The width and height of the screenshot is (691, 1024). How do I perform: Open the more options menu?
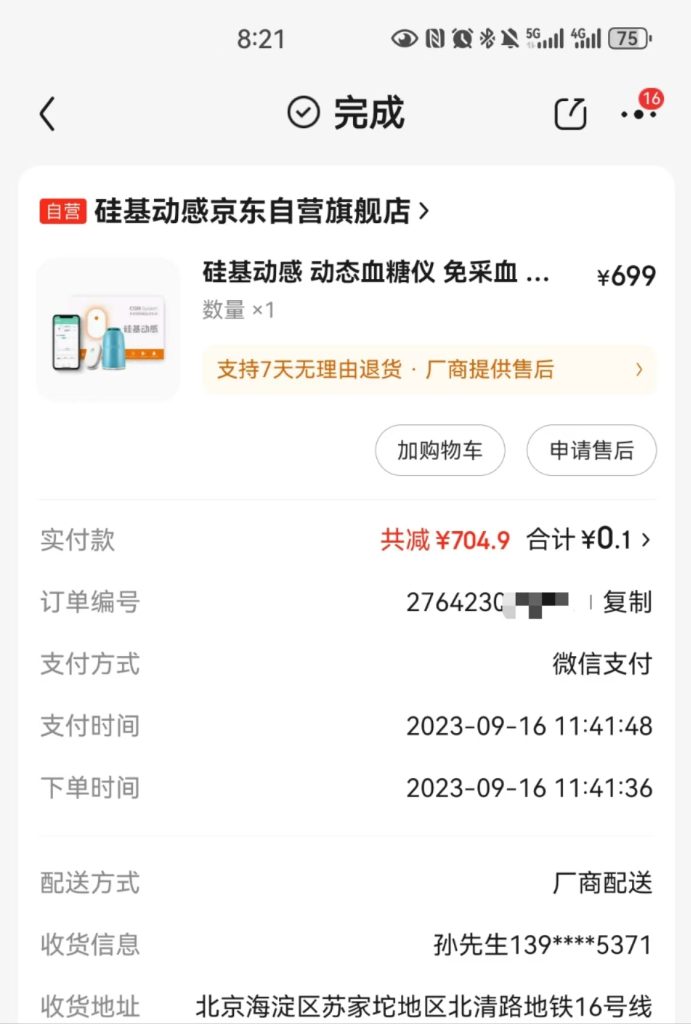pos(638,114)
